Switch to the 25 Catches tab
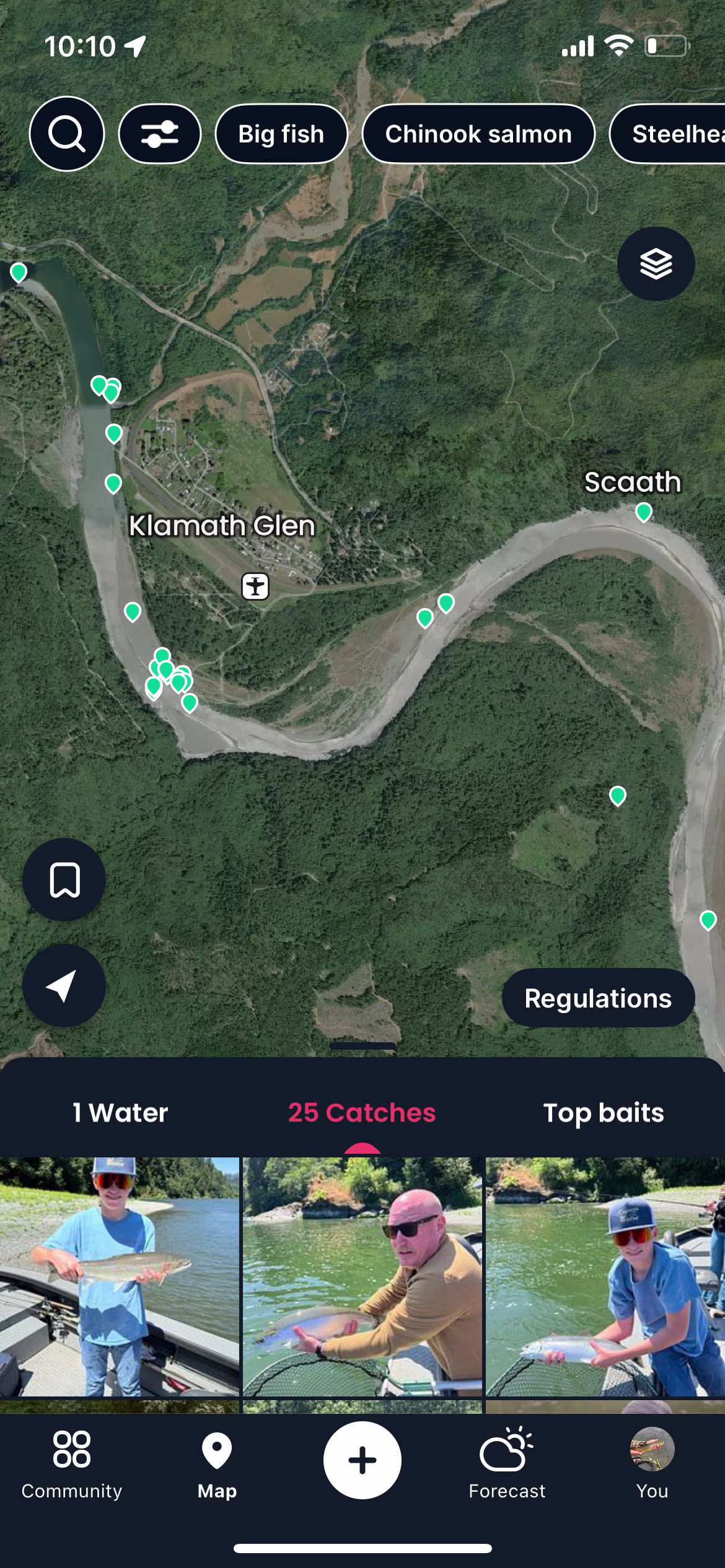 click(362, 1113)
